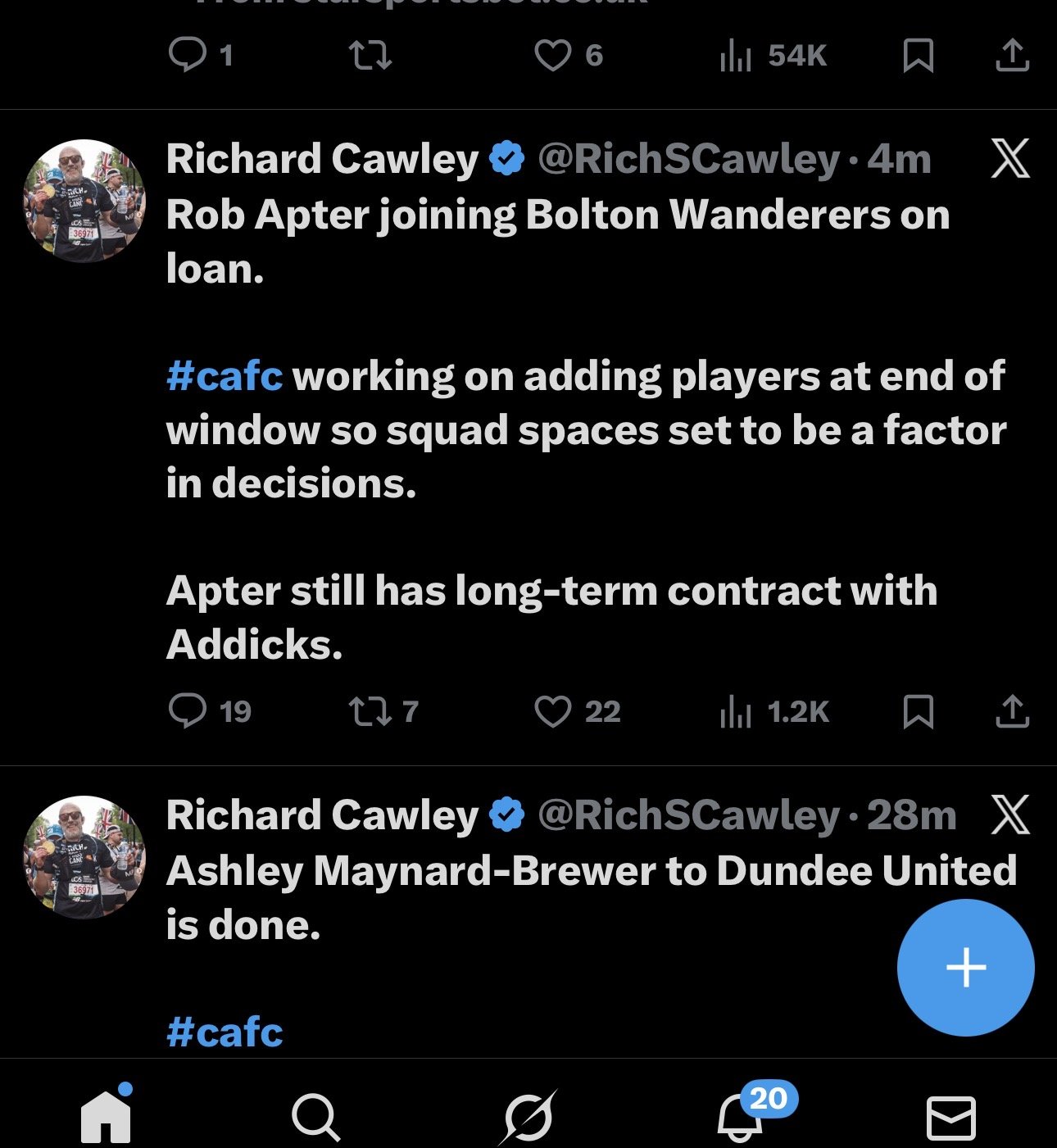Bookmark the Rob Apter loan post
This screenshot has height=1148, width=1057.
918,711
